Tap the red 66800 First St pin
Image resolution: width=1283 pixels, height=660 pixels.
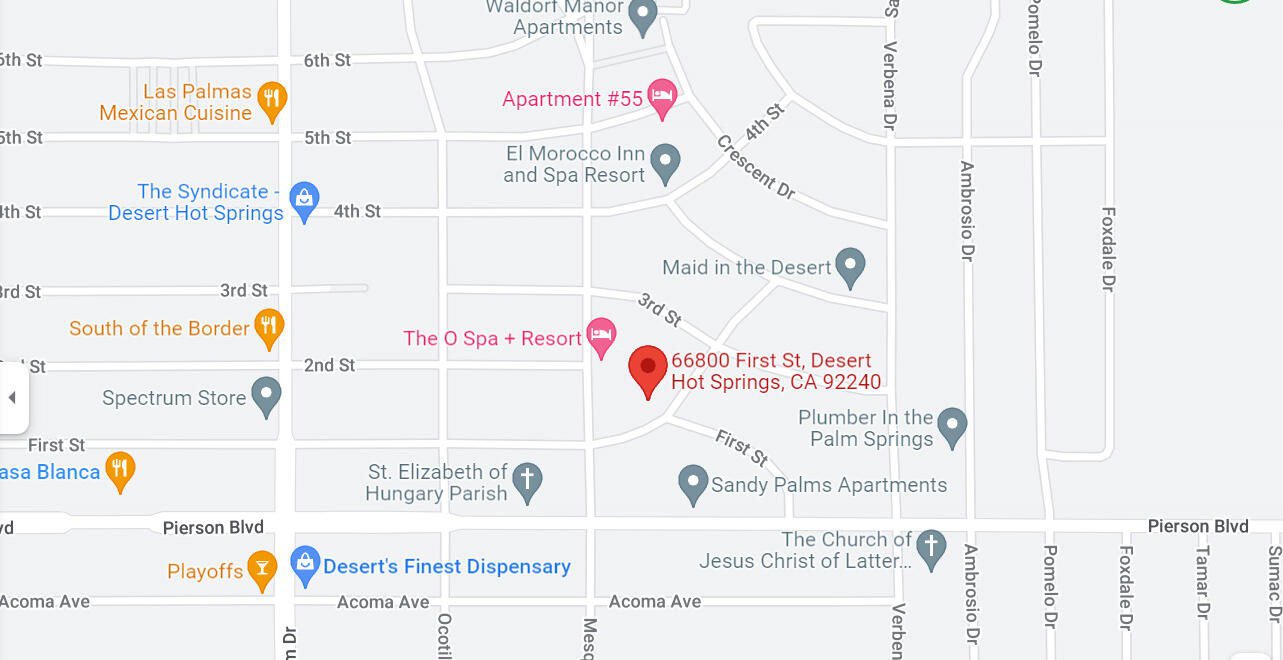tap(648, 370)
